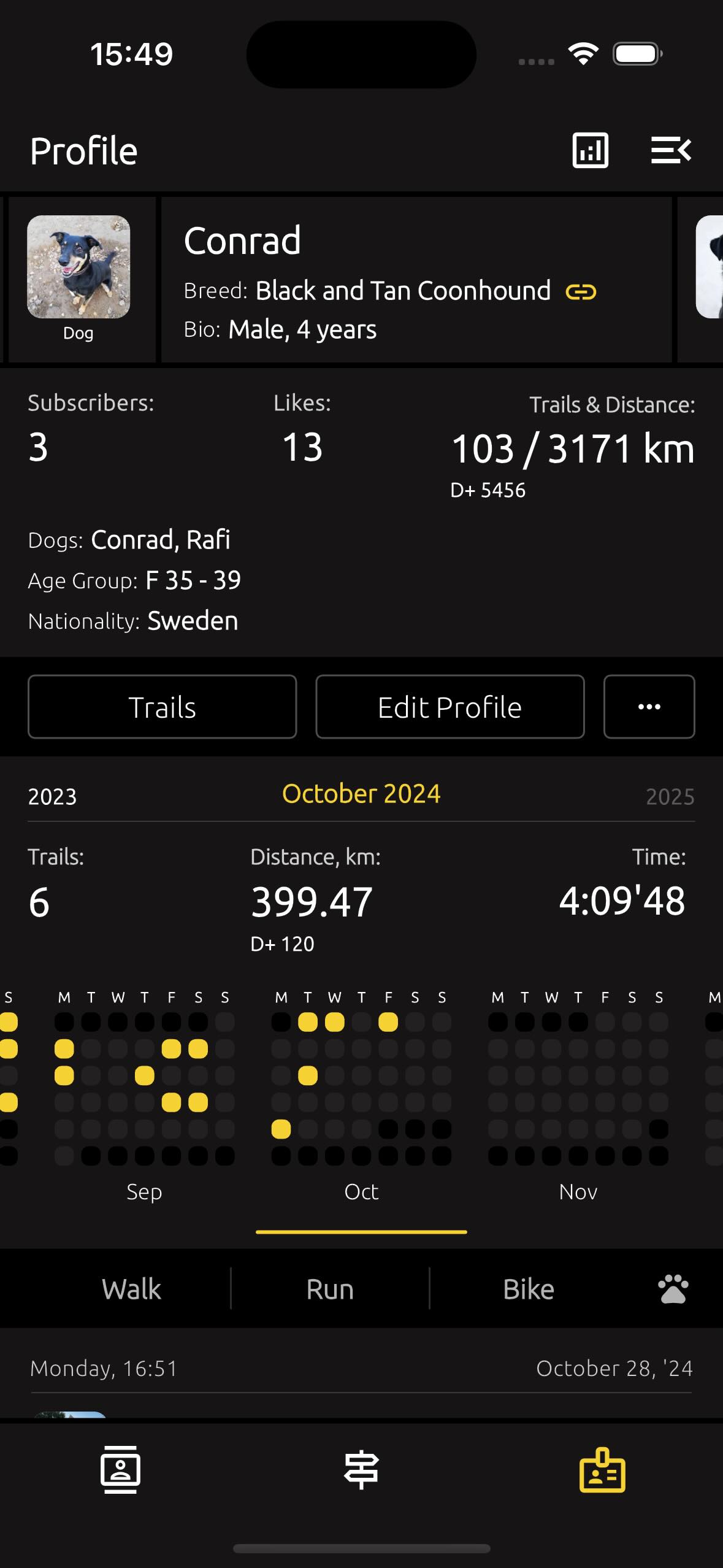This screenshot has height=1568, width=723.
Task: Jump to year 2023
Action: [52, 796]
